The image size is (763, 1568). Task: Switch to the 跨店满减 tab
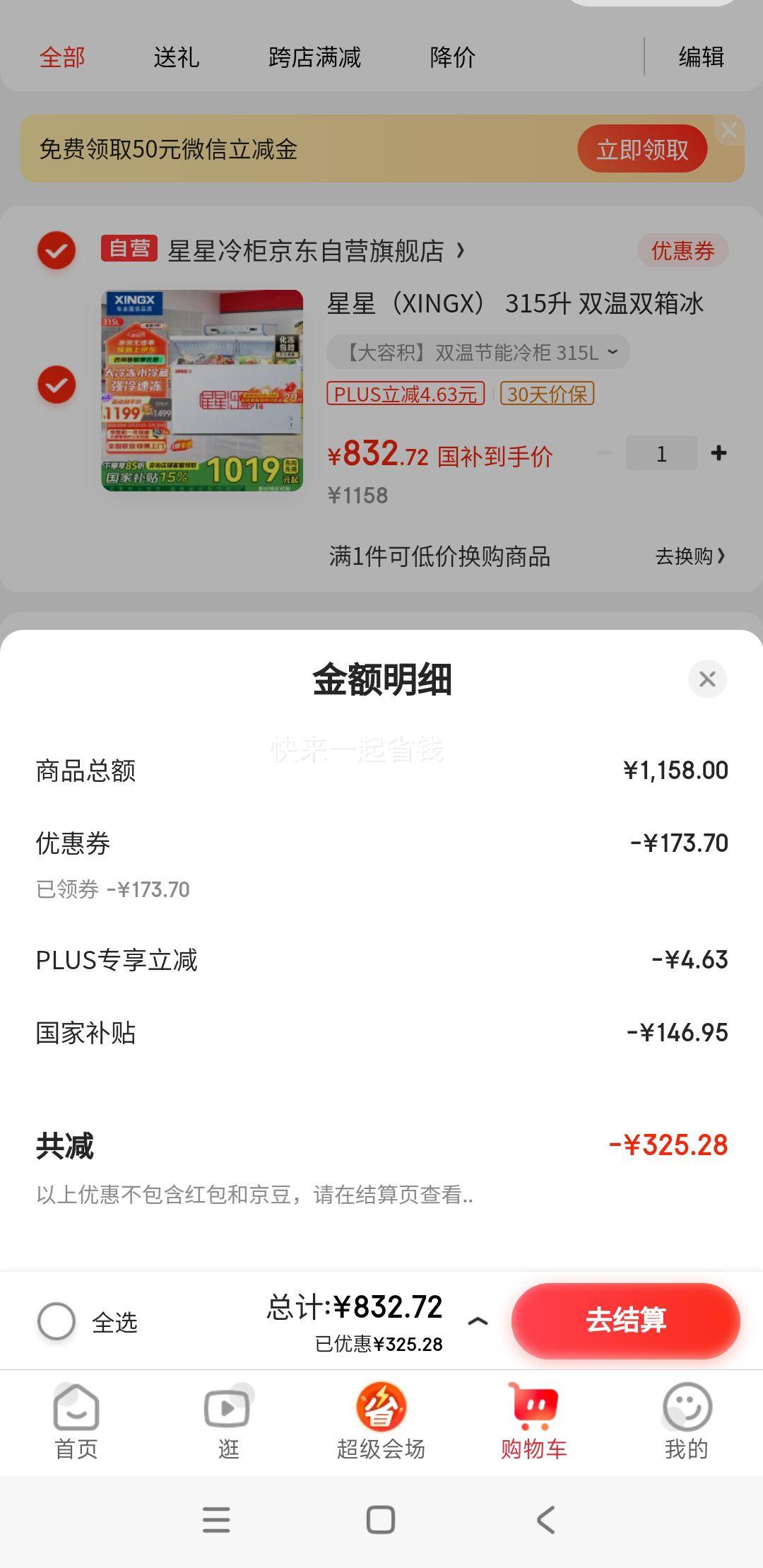coord(315,58)
